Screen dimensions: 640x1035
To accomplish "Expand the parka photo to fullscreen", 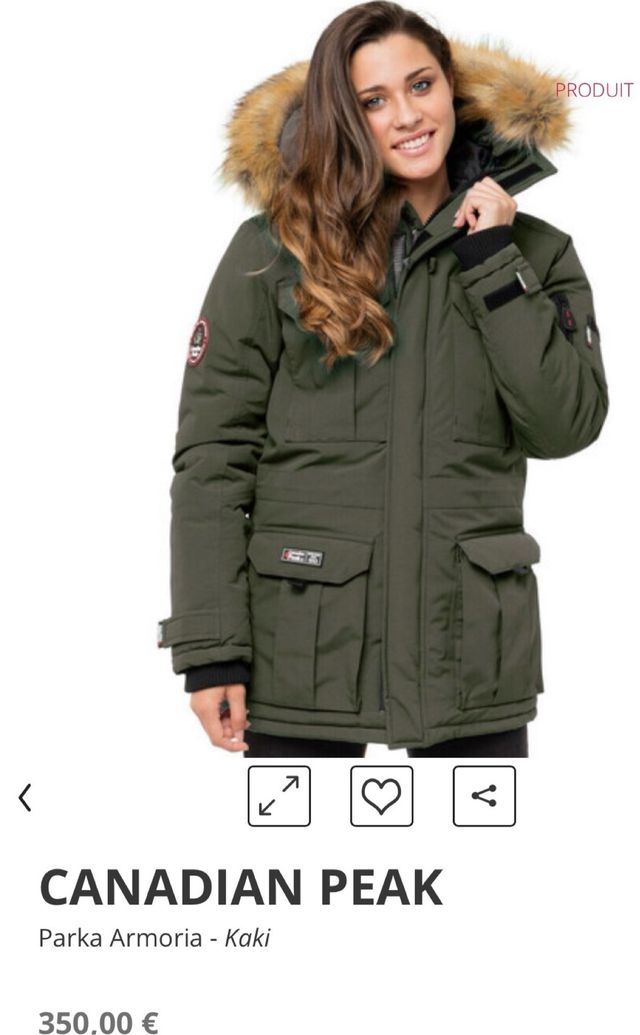I will click(279, 796).
